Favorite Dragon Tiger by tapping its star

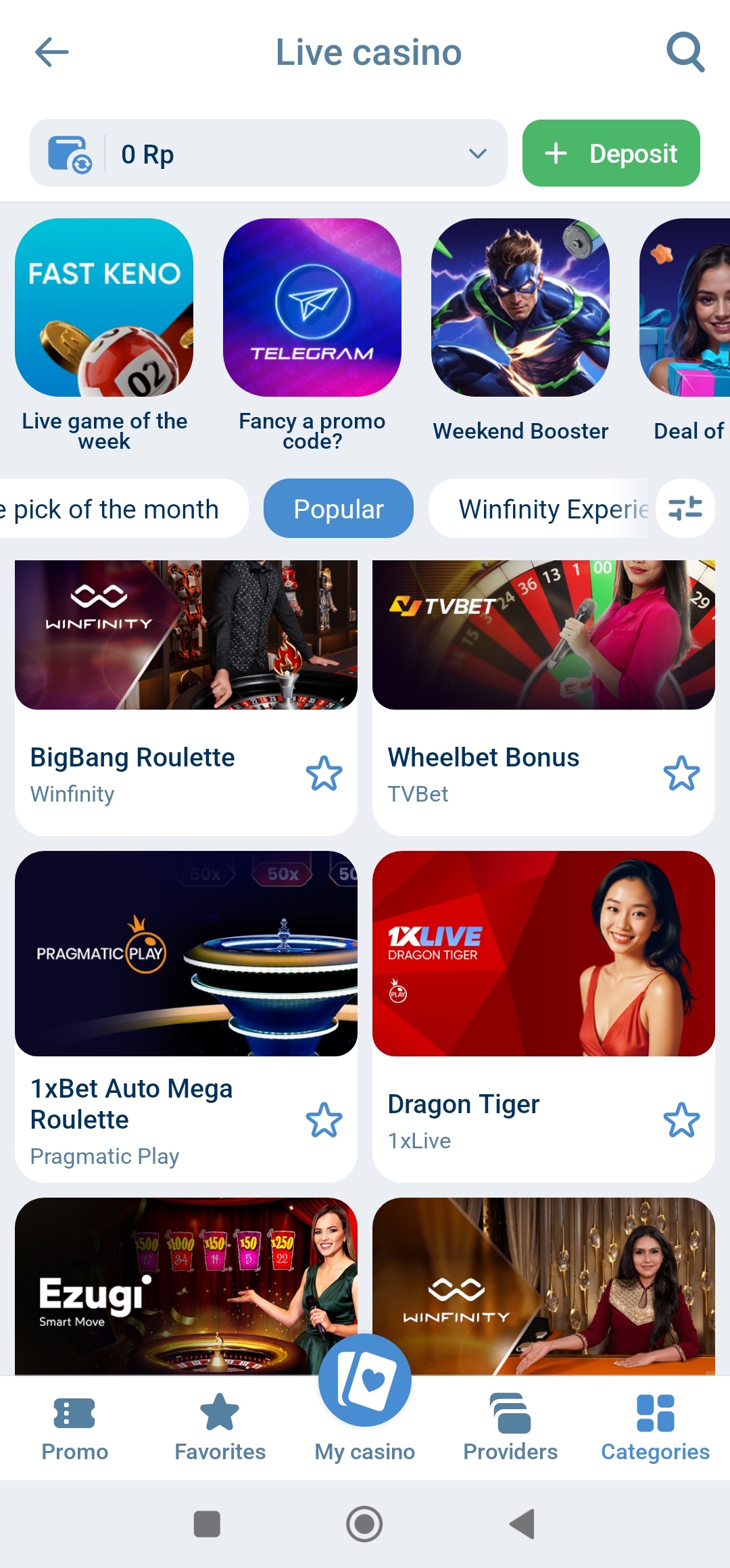point(682,1120)
